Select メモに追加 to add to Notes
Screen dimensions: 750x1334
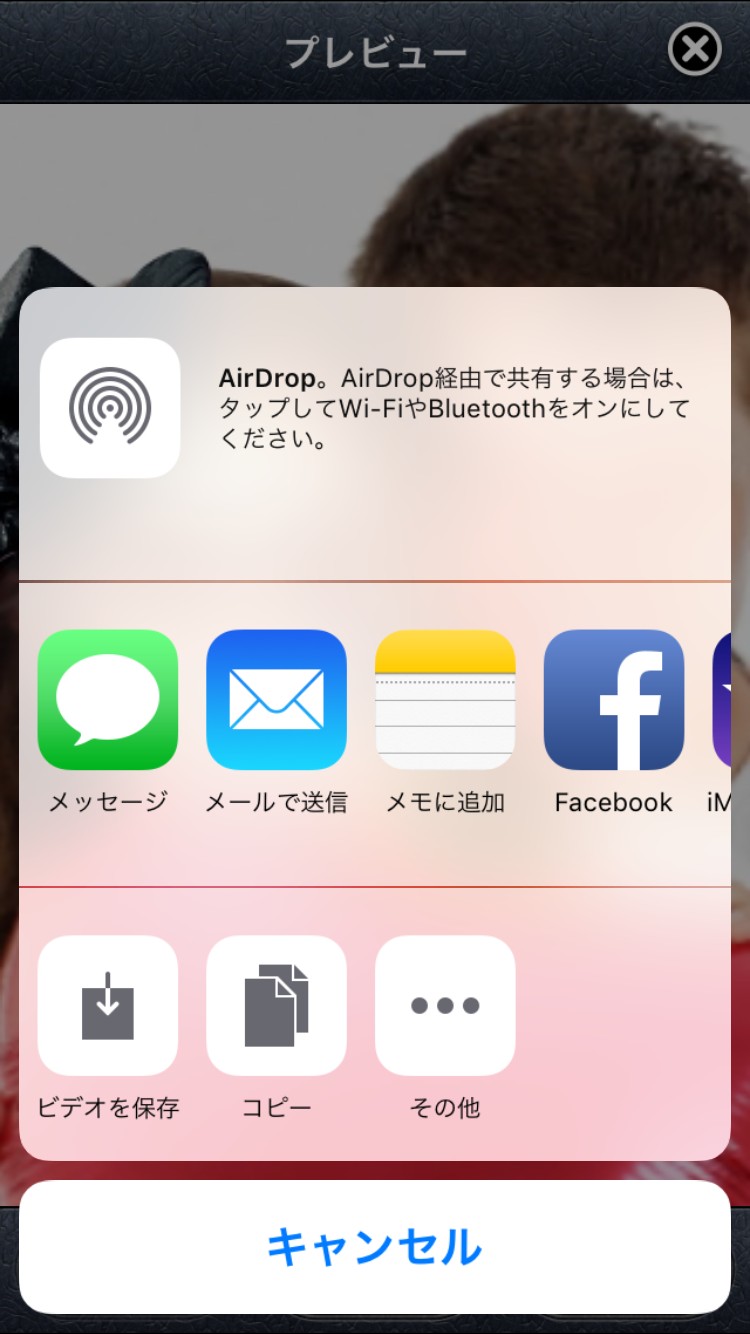[x=445, y=700]
